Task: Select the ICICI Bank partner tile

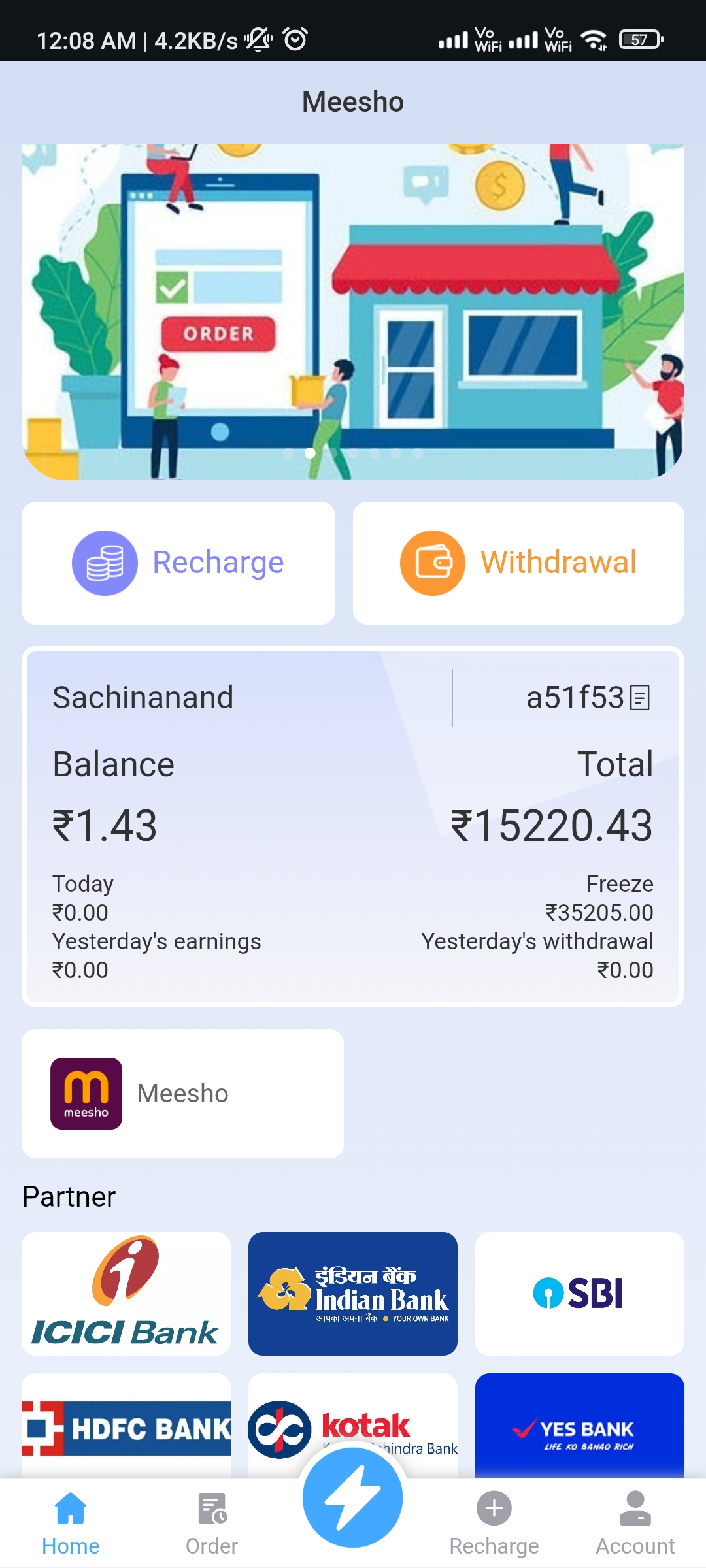Action: [x=126, y=1293]
